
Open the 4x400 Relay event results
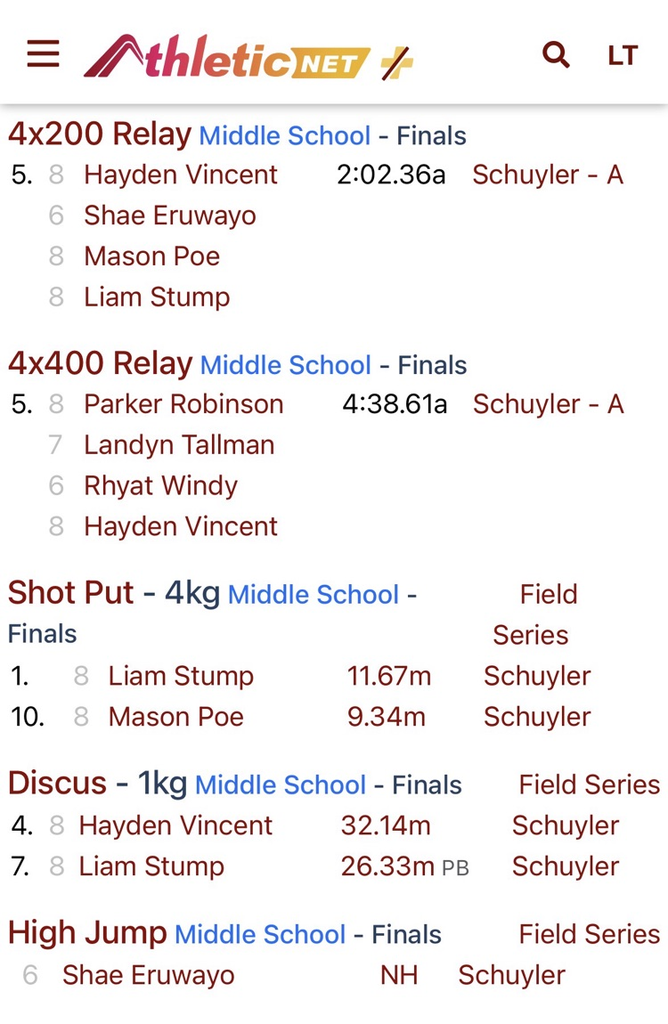pyautogui.click(x=100, y=364)
